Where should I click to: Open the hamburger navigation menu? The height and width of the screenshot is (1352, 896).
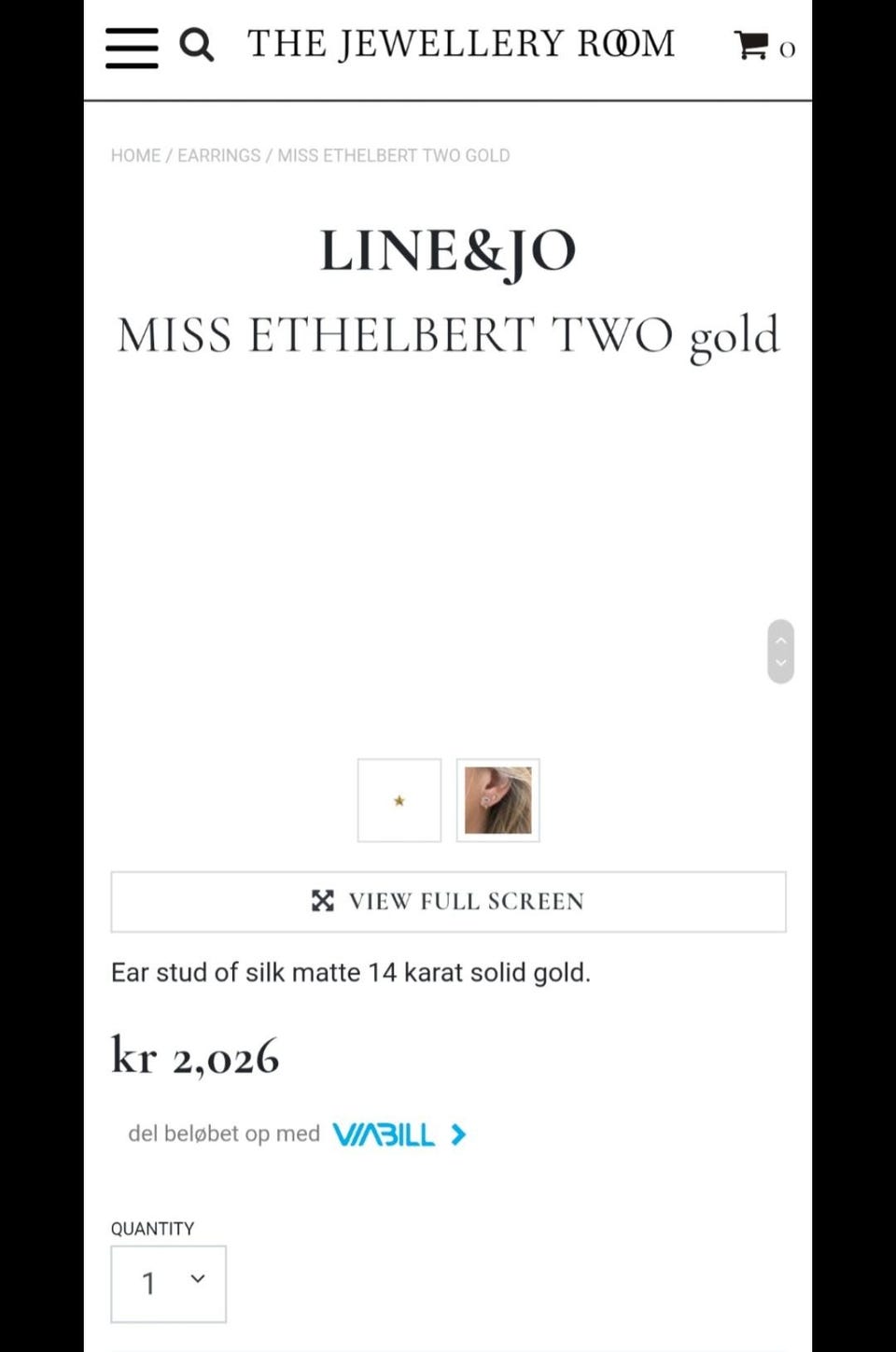pos(131,49)
